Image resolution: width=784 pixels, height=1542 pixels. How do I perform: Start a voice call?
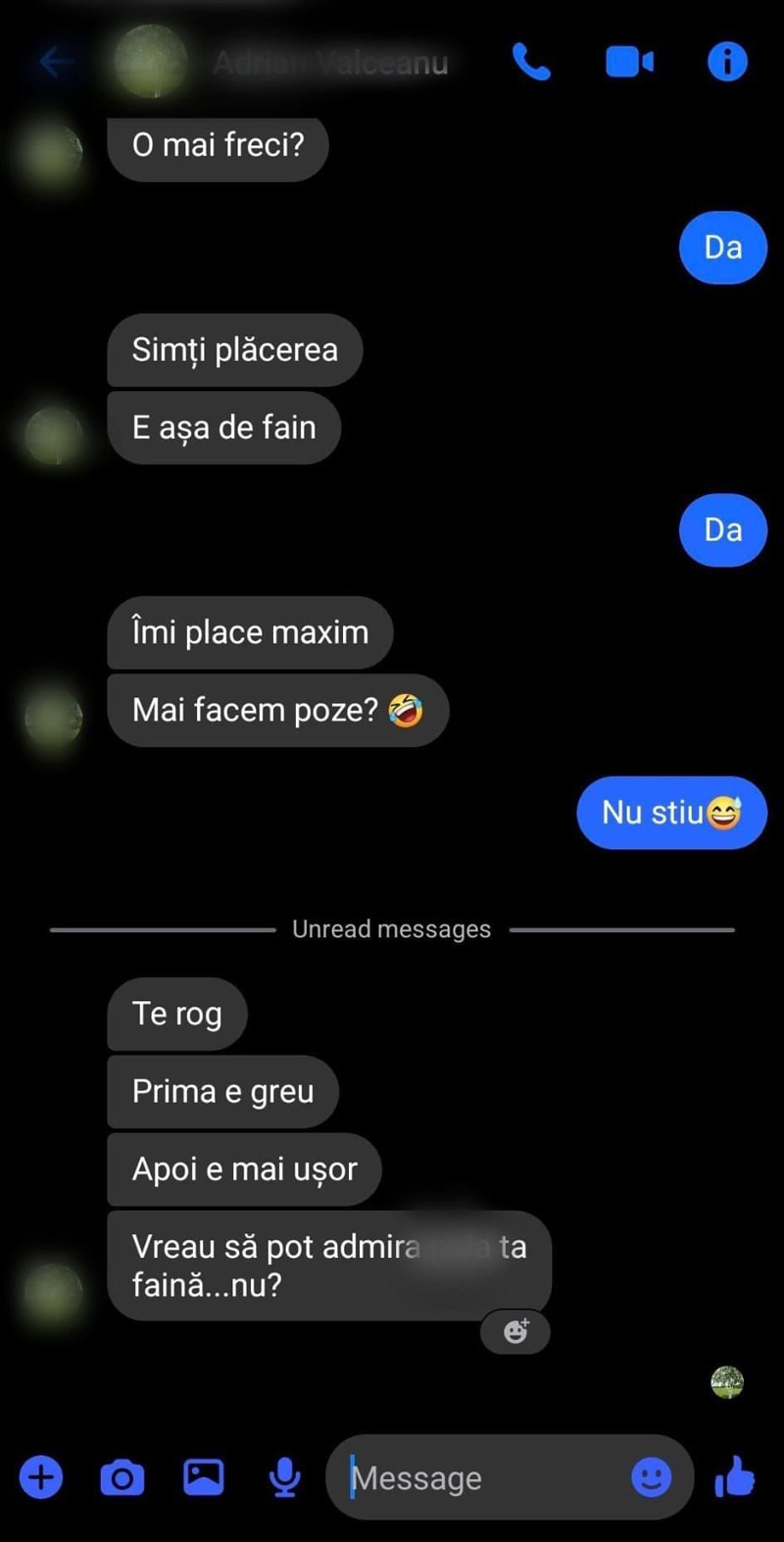pos(531,63)
